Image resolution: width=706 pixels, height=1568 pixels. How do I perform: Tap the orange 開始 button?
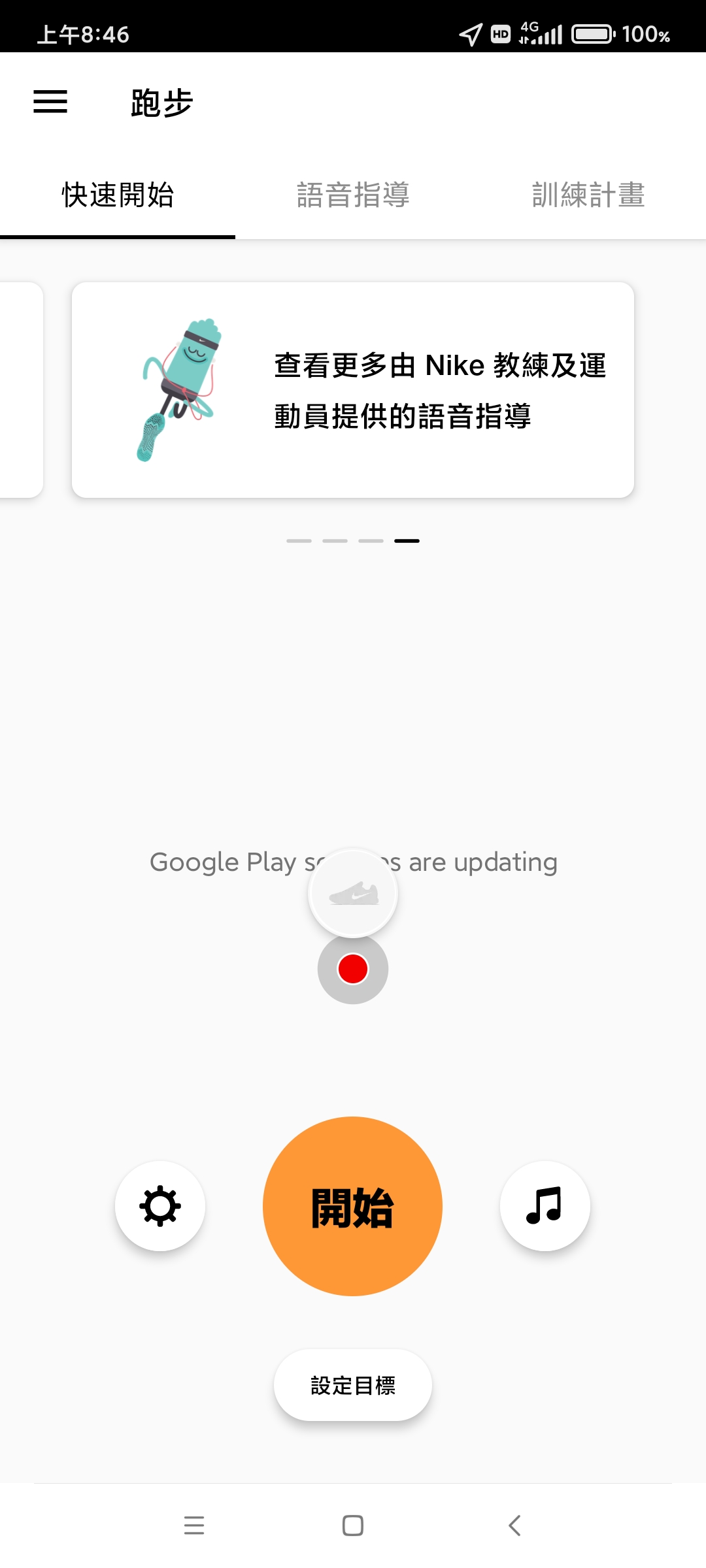click(353, 1206)
